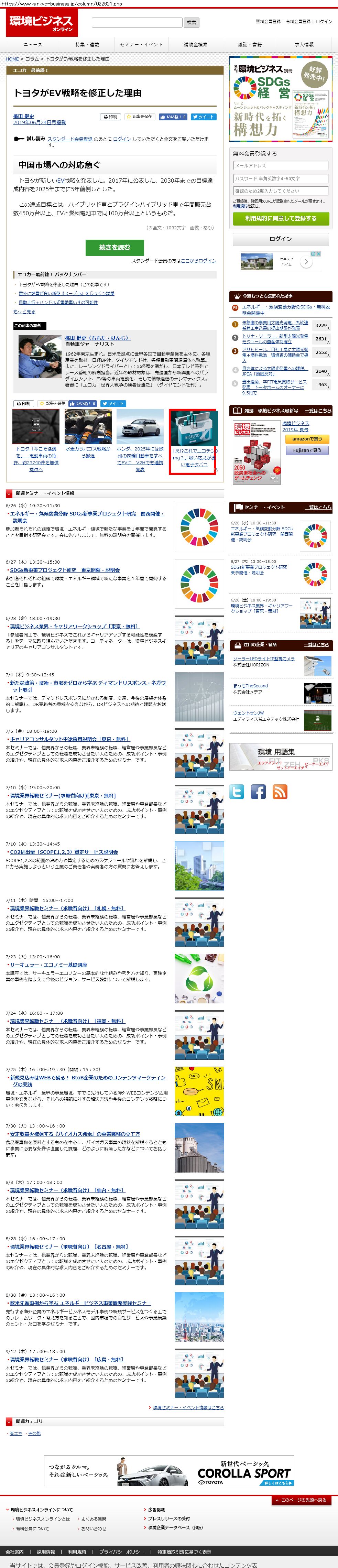
Task: Buy magazine with amazonで買う button
Action: click(307, 439)
